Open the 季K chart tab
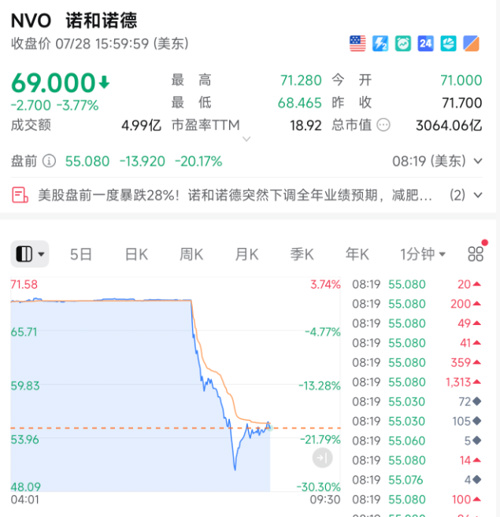The image size is (500, 517). (x=302, y=254)
